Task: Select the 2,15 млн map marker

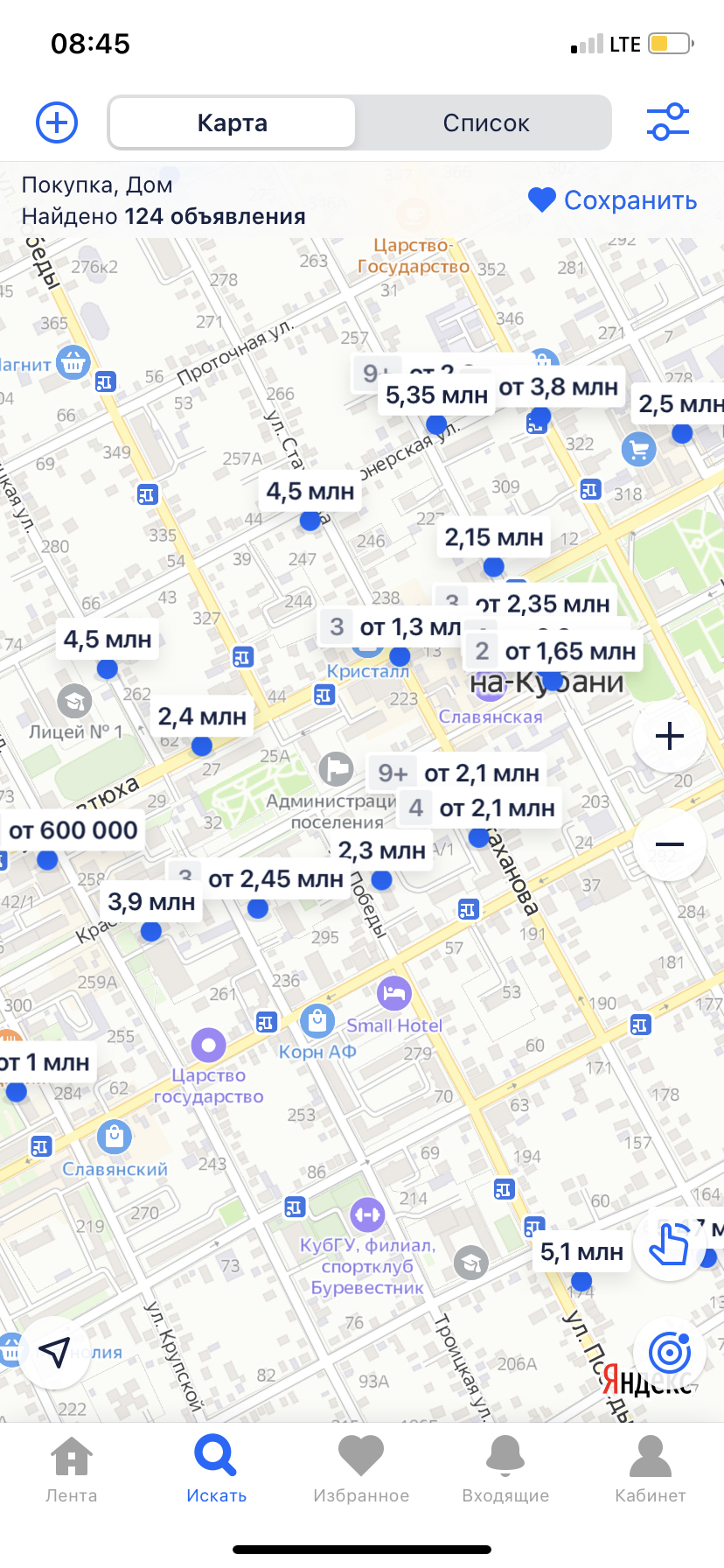Action: pyautogui.click(x=494, y=538)
